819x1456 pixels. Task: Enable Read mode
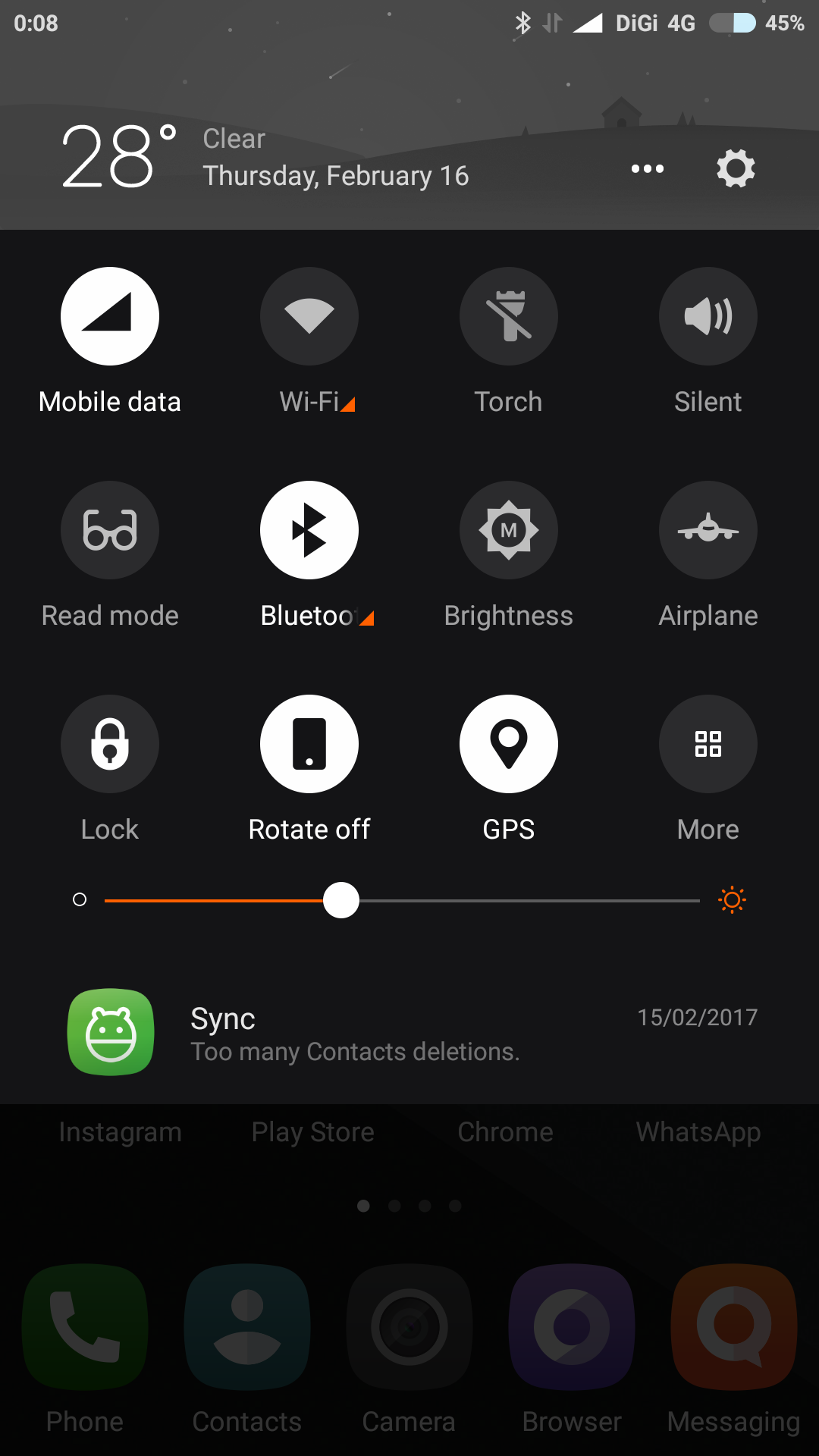[x=110, y=530]
